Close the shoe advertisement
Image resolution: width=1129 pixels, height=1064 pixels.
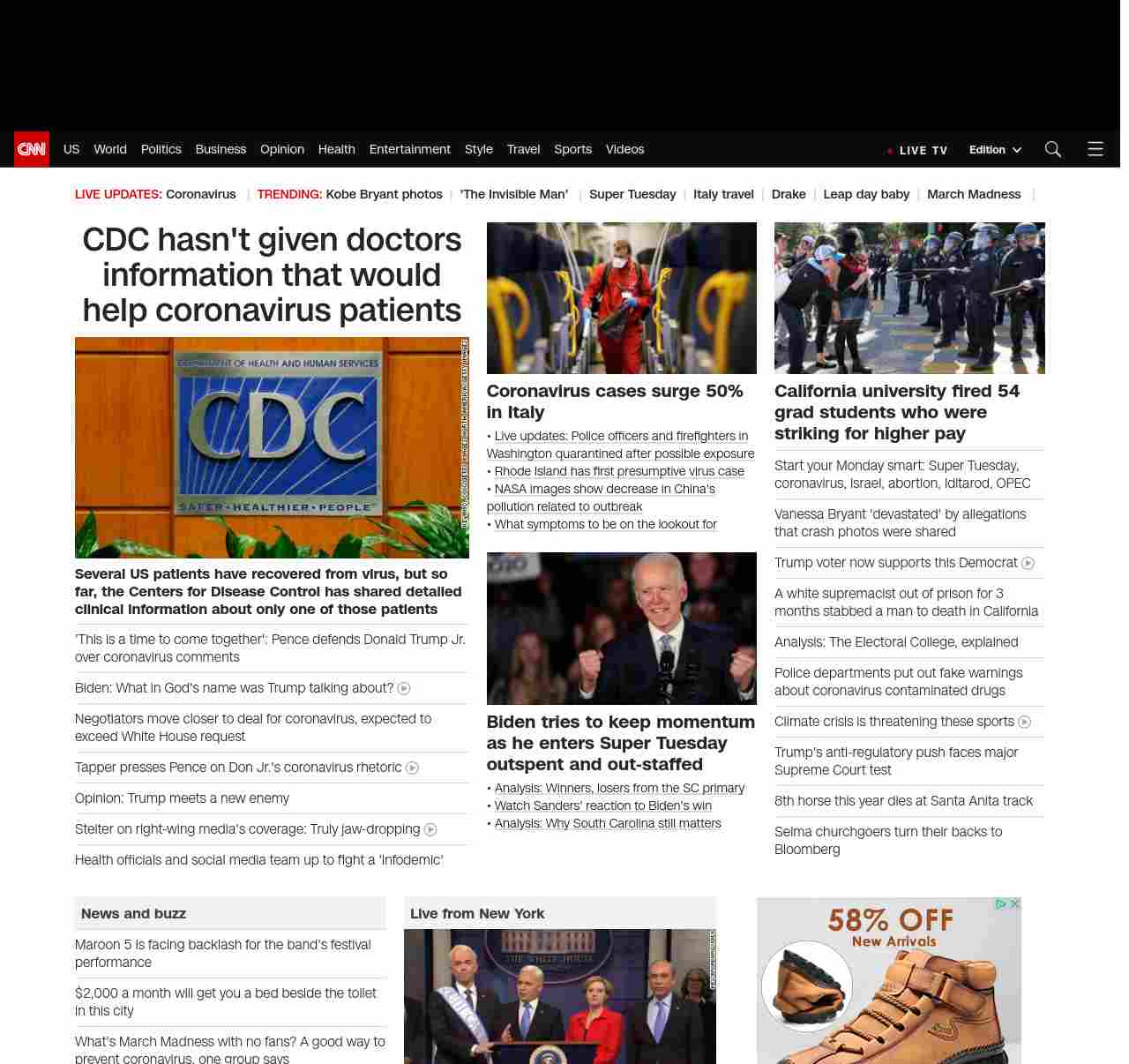point(1014,904)
